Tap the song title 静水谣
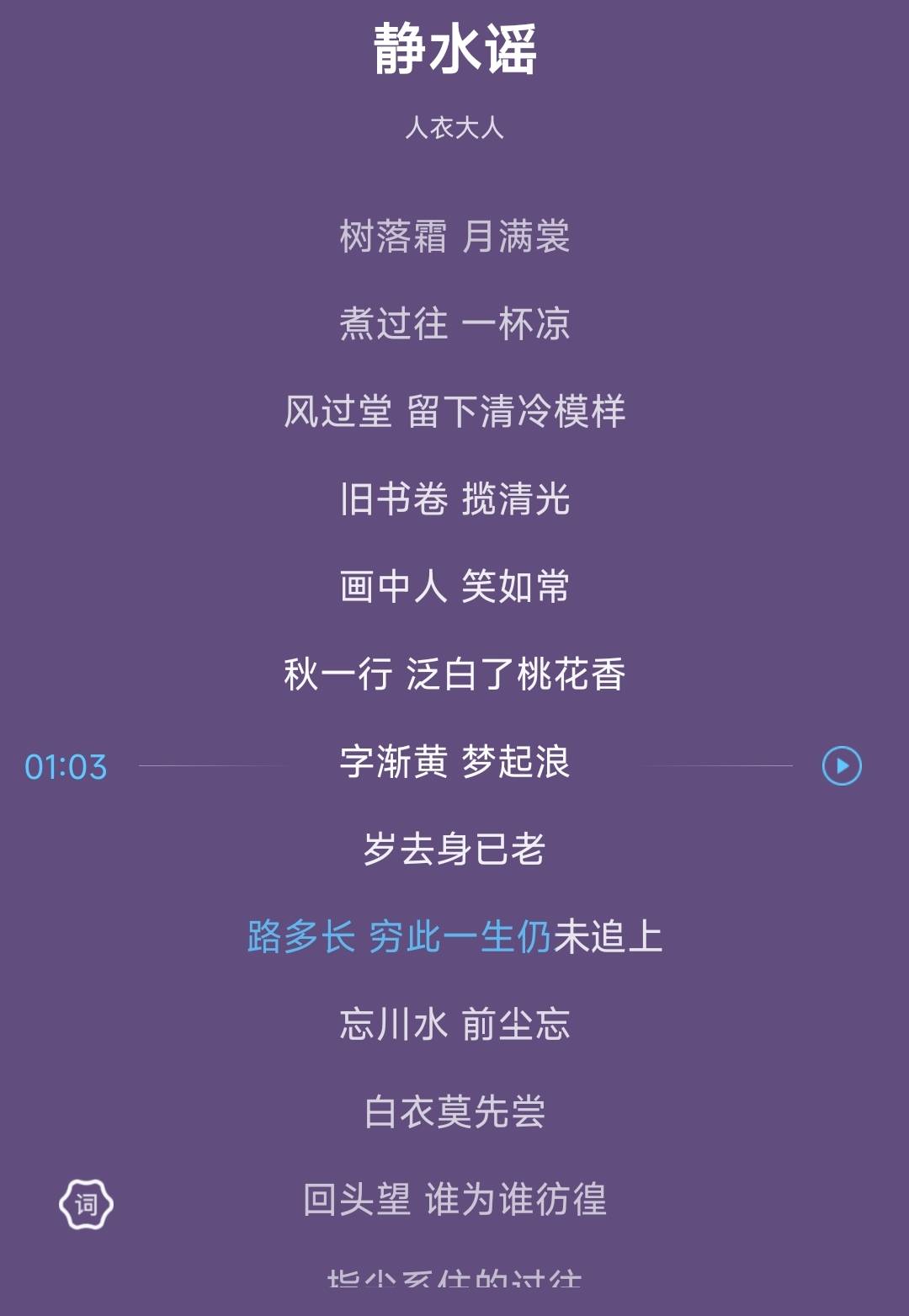The width and height of the screenshot is (909, 1316). [454, 51]
